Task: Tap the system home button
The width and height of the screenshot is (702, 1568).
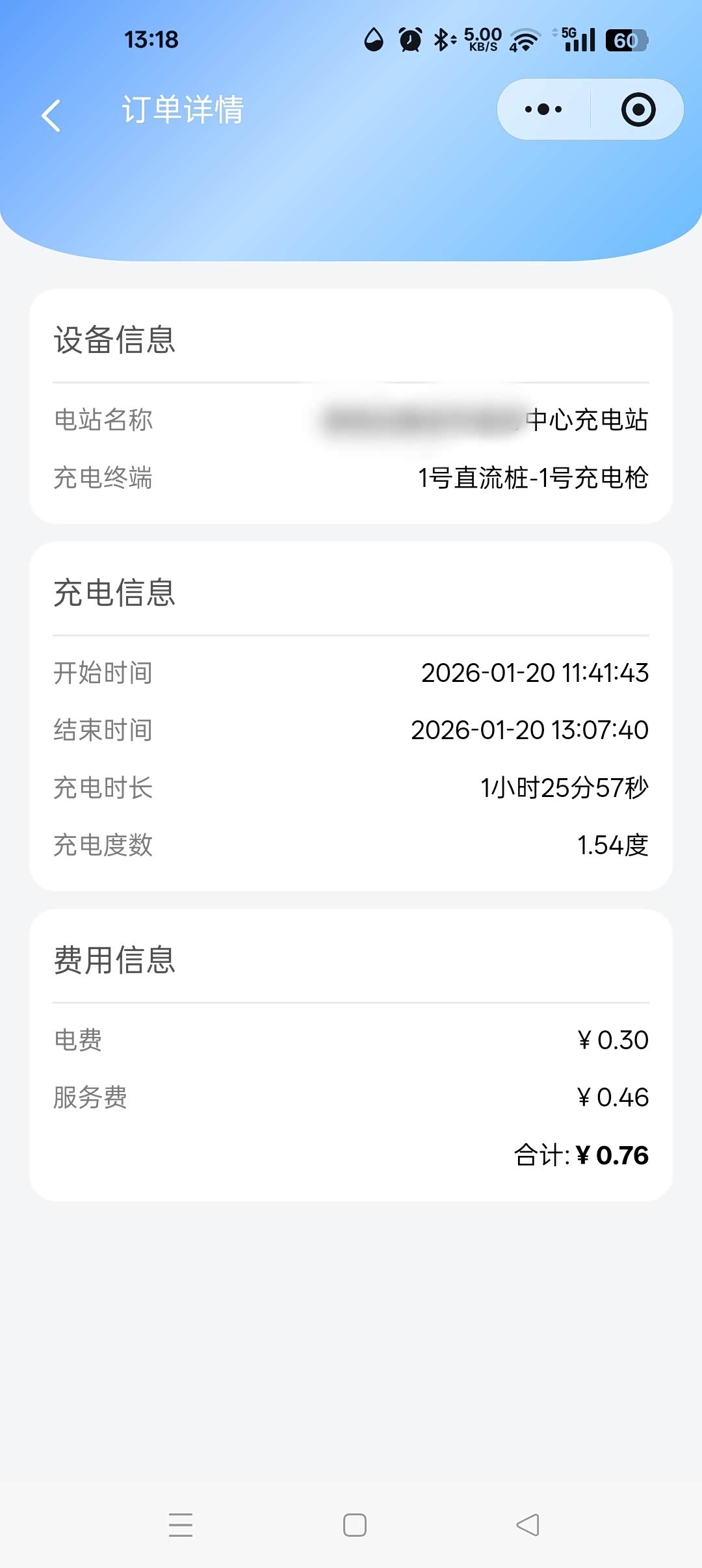Action: (355, 1525)
